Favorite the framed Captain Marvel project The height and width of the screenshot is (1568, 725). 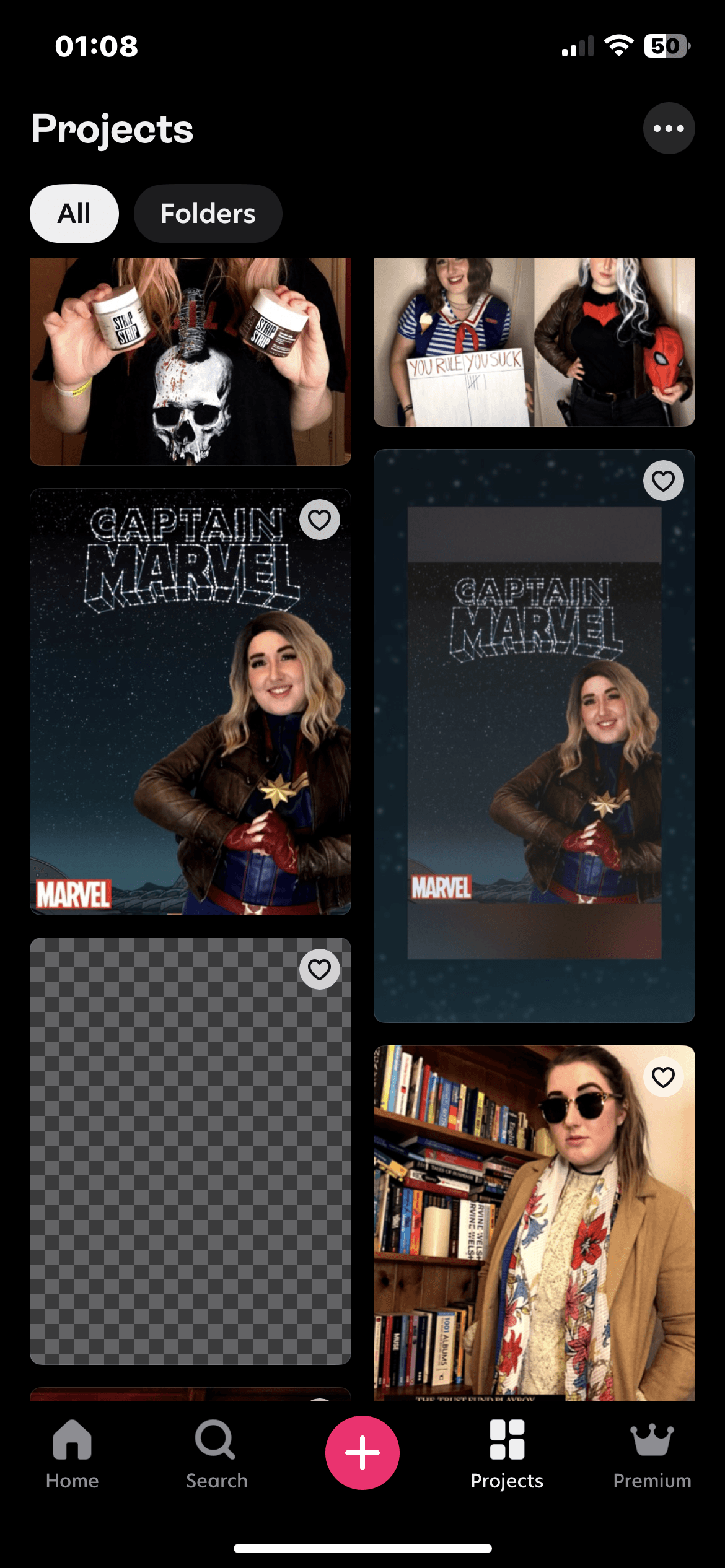[x=663, y=481]
